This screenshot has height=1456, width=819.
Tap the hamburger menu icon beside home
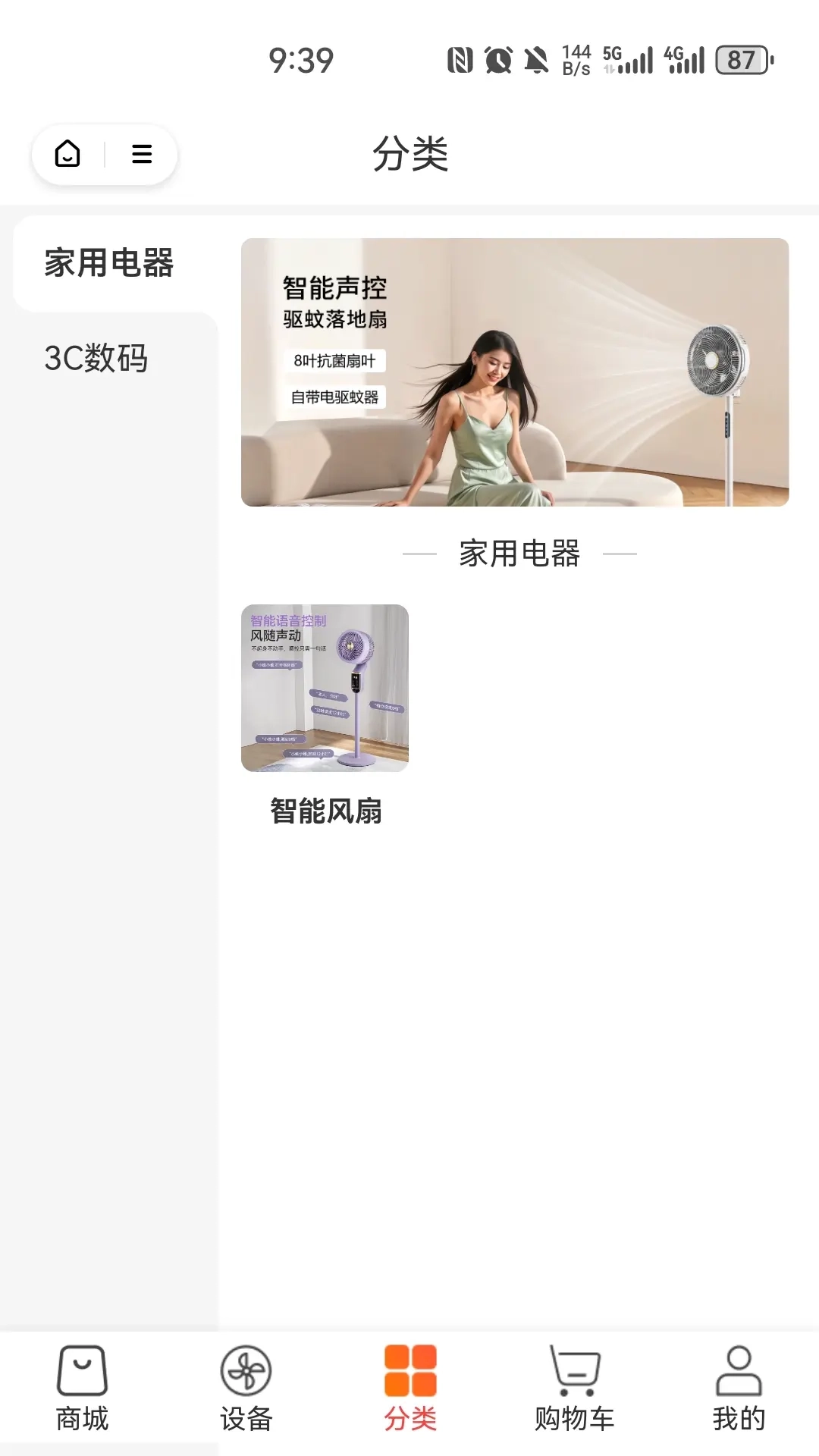pyautogui.click(x=141, y=155)
